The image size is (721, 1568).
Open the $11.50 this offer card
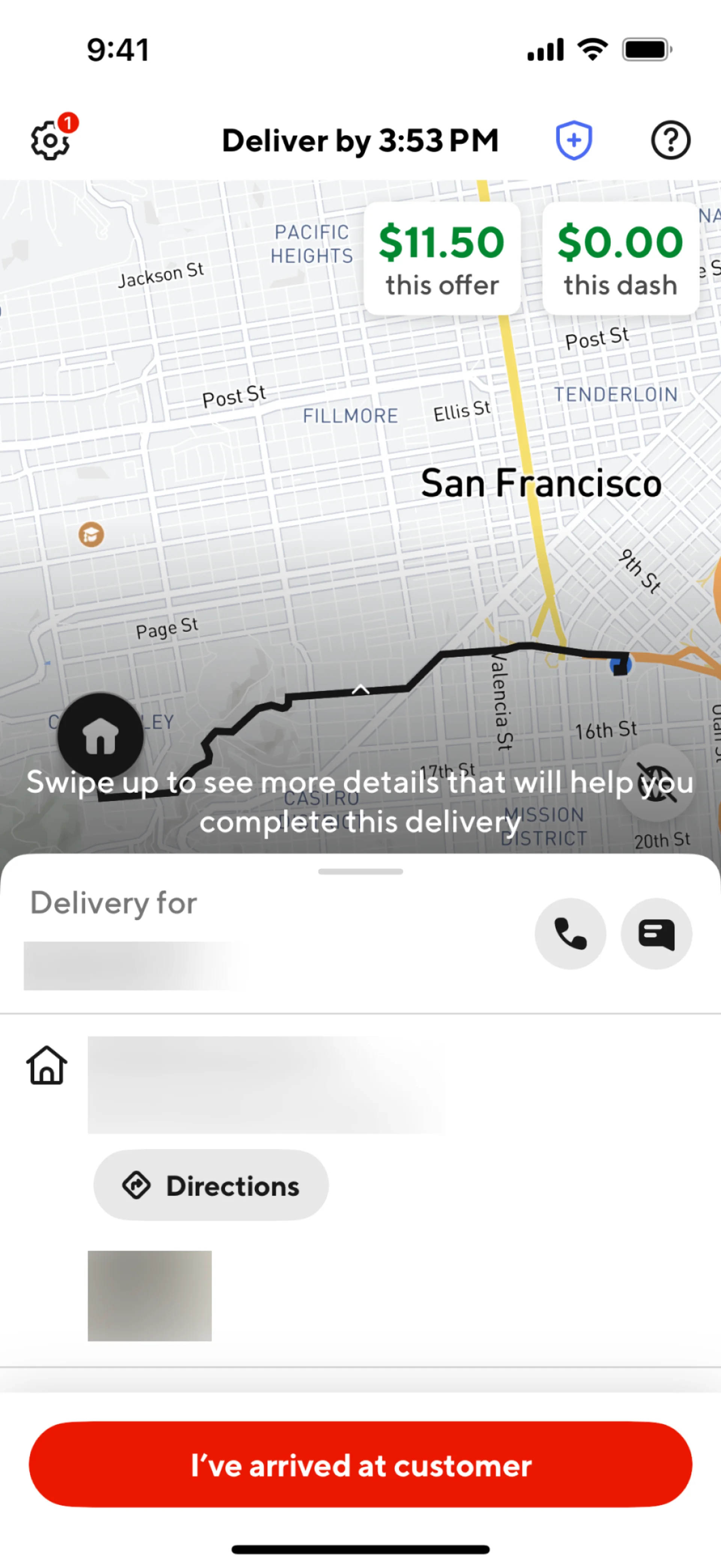[x=442, y=259]
